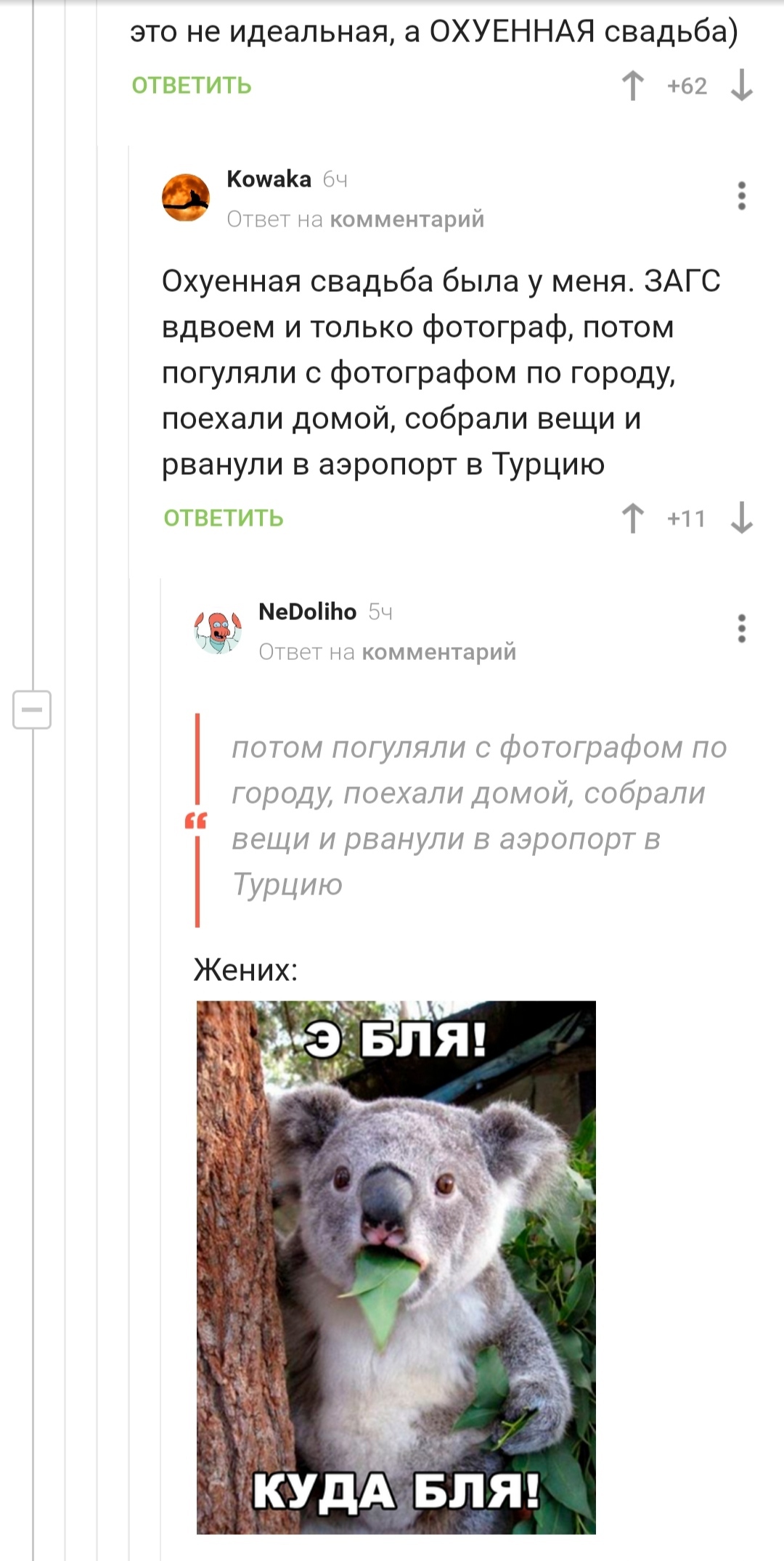Go to the comment NeDoliho answered
Screen dimensions: 784x1561
pyautogui.click(x=438, y=652)
